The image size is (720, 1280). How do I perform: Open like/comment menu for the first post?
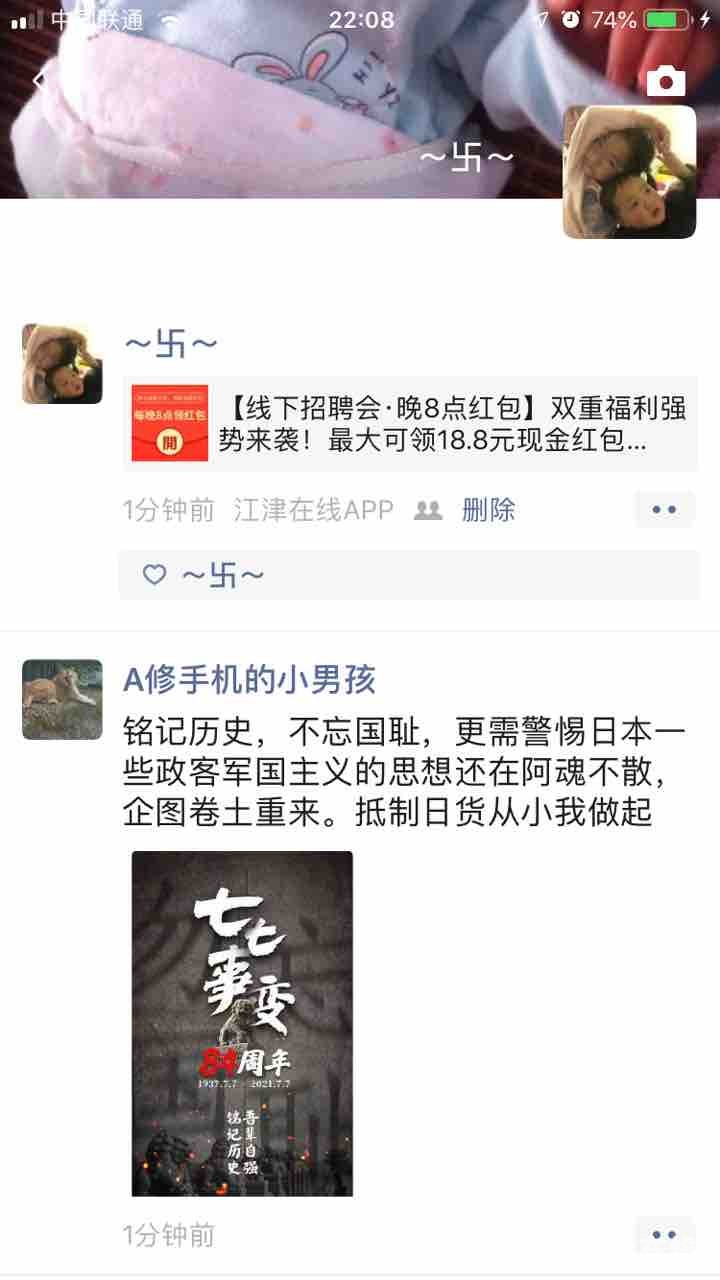coord(664,510)
